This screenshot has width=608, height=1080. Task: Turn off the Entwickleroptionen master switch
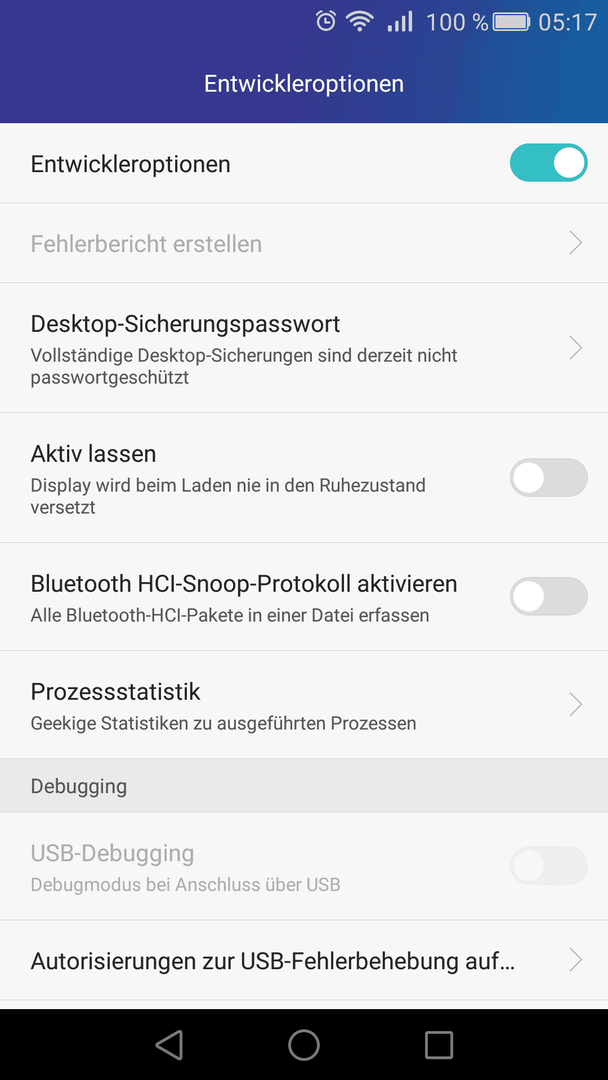click(x=548, y=163)
